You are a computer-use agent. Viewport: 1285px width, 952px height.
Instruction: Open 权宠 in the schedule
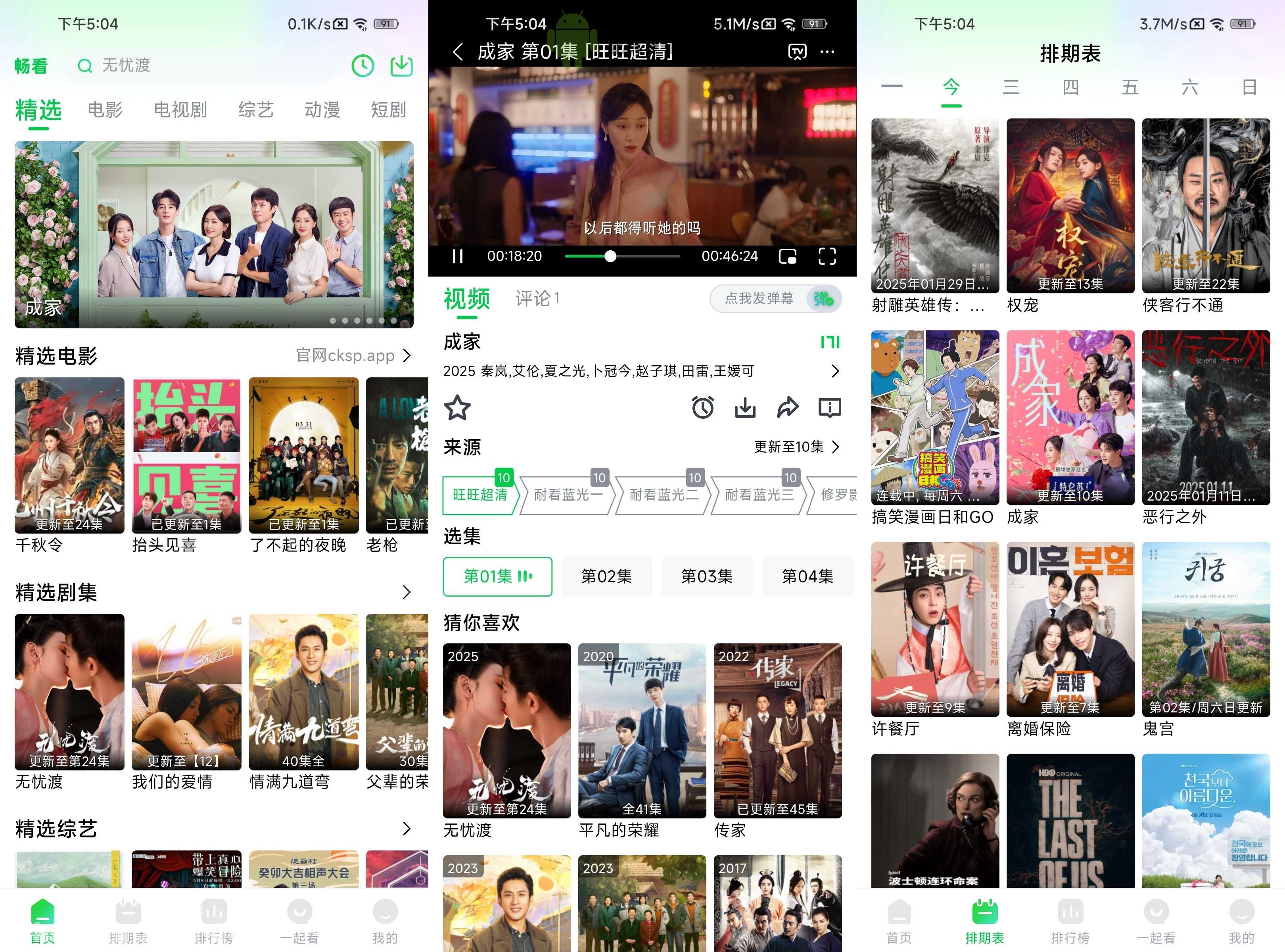[1070, 206]
